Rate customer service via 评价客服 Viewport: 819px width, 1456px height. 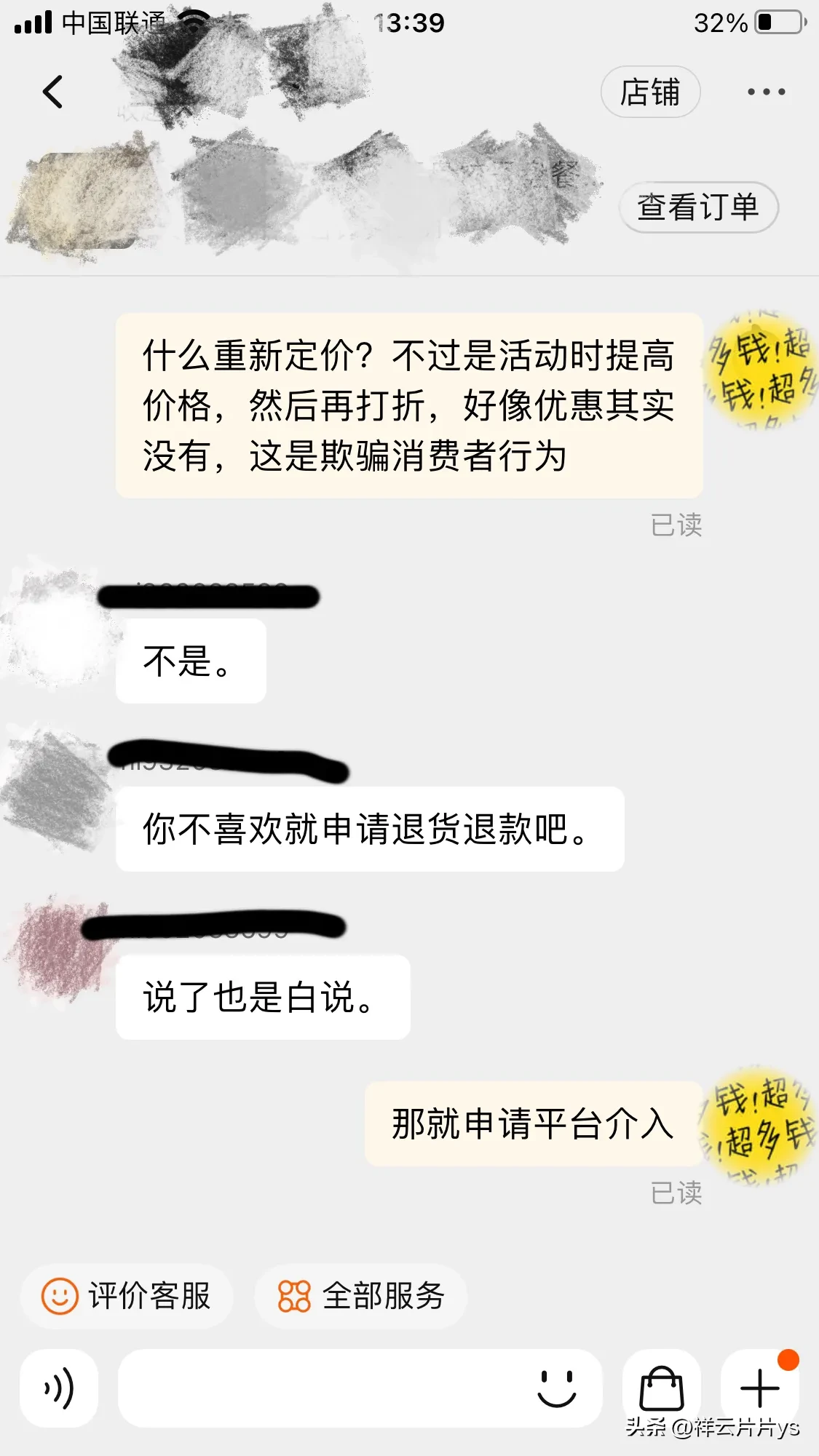127,1296
